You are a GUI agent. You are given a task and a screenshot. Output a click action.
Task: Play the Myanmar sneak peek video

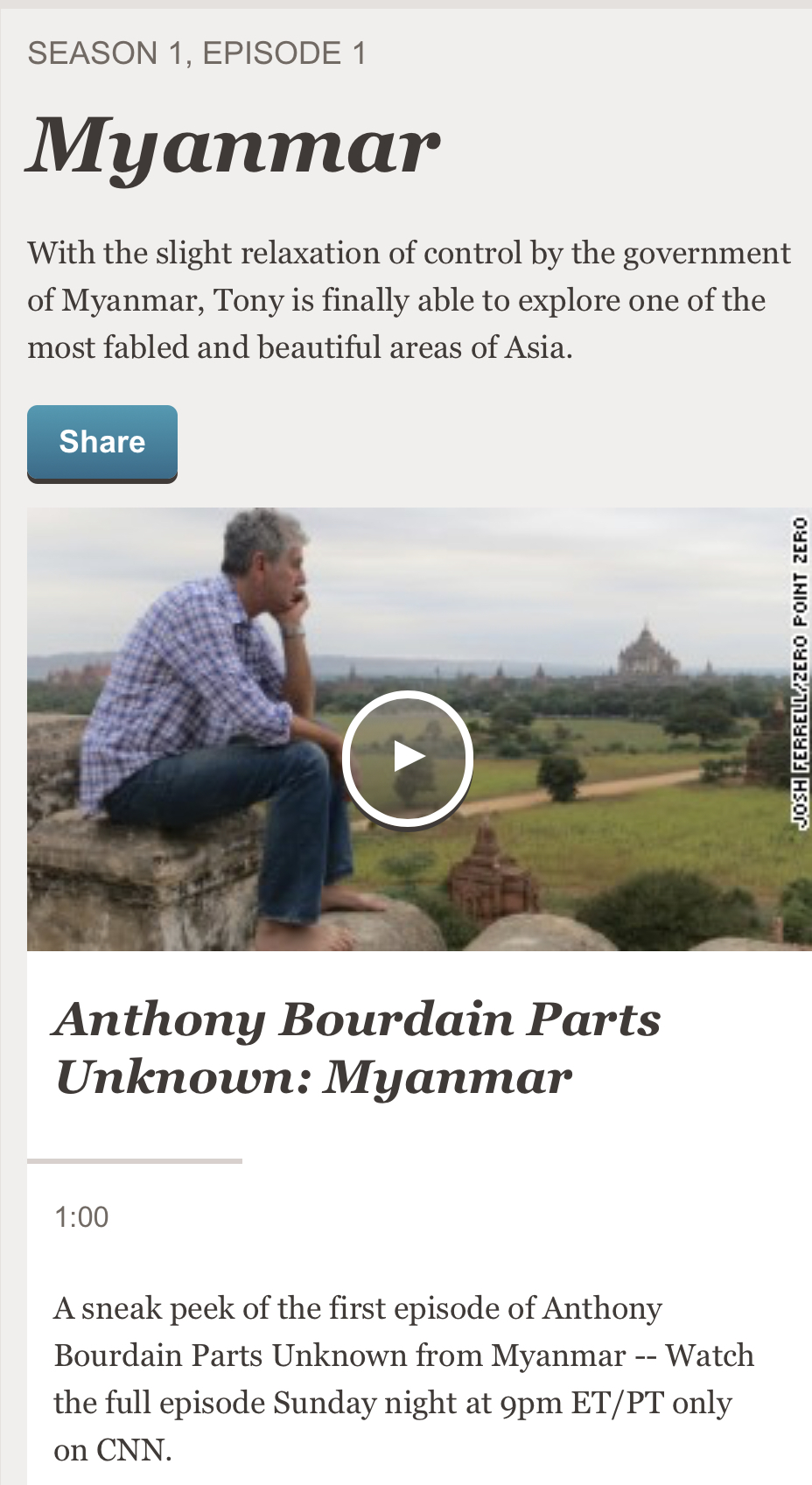407,758
